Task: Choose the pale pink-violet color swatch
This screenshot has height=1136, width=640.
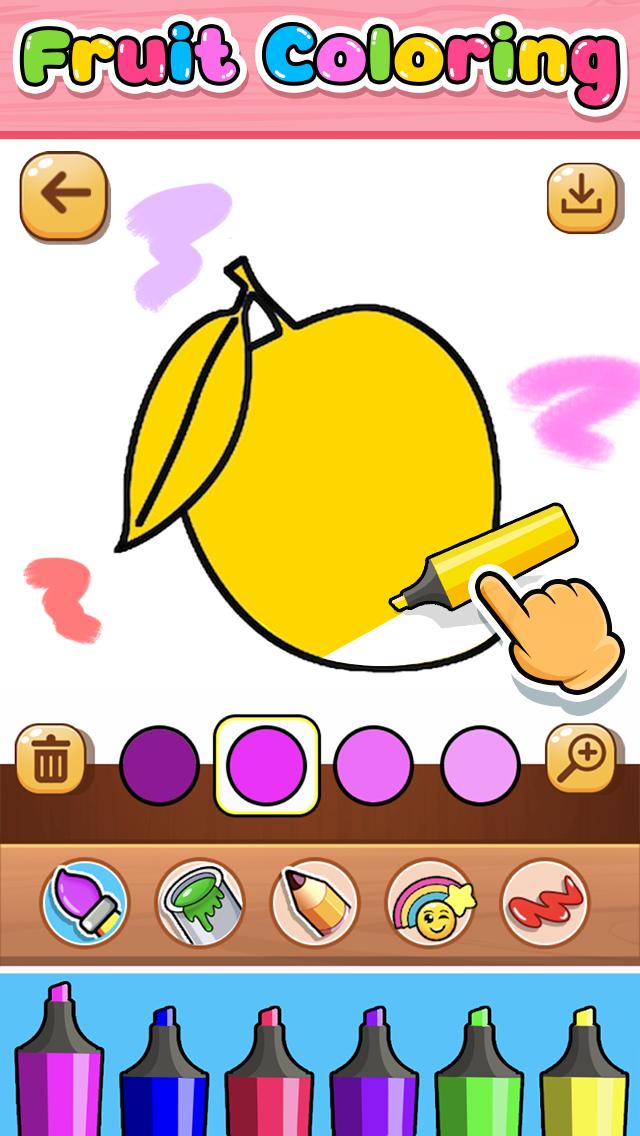Action: coord(480,765)
